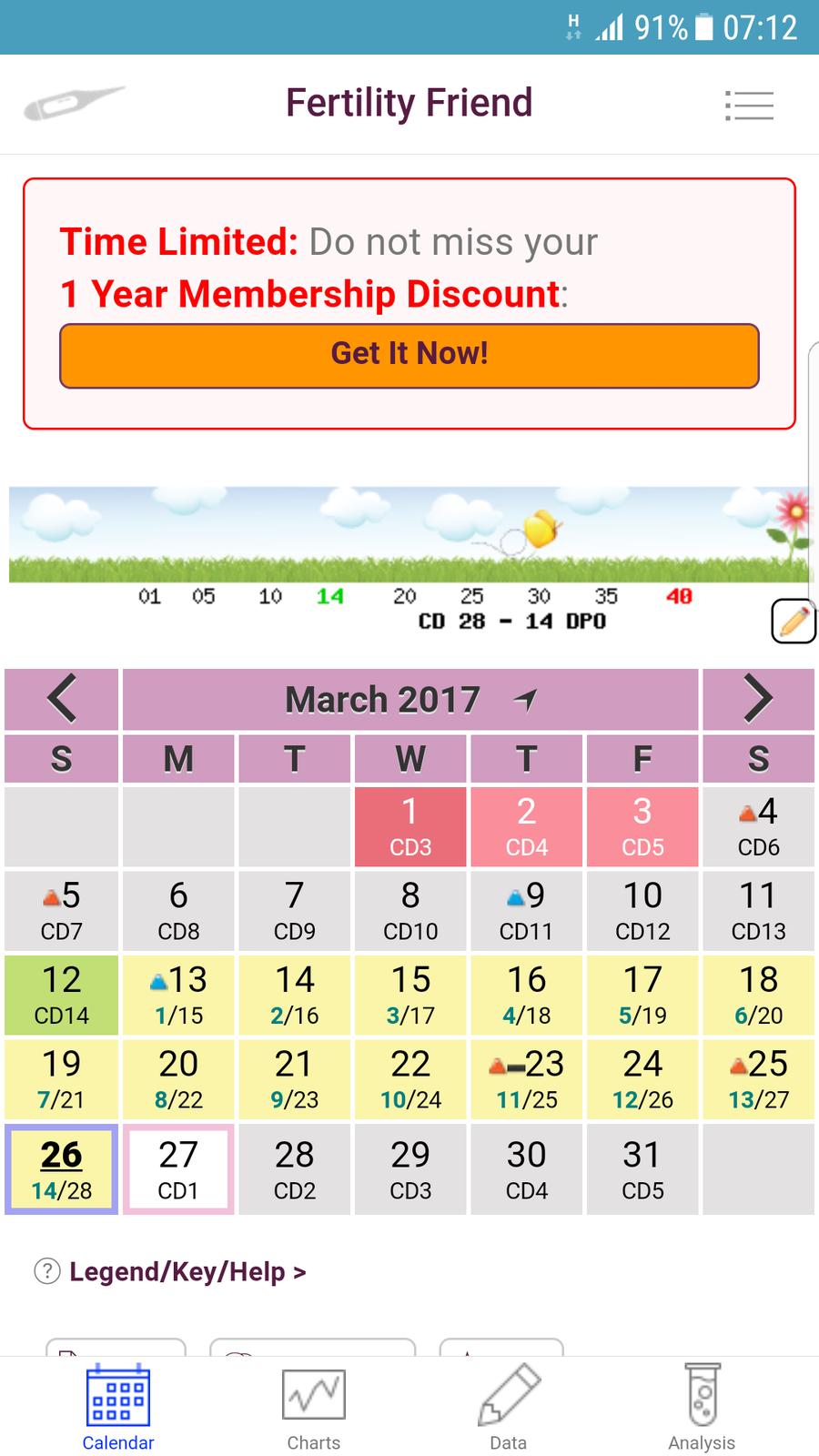Tap the Get It Now! button
The width and height of the screenshot is (819, 1456).
[x=409, y=355]
